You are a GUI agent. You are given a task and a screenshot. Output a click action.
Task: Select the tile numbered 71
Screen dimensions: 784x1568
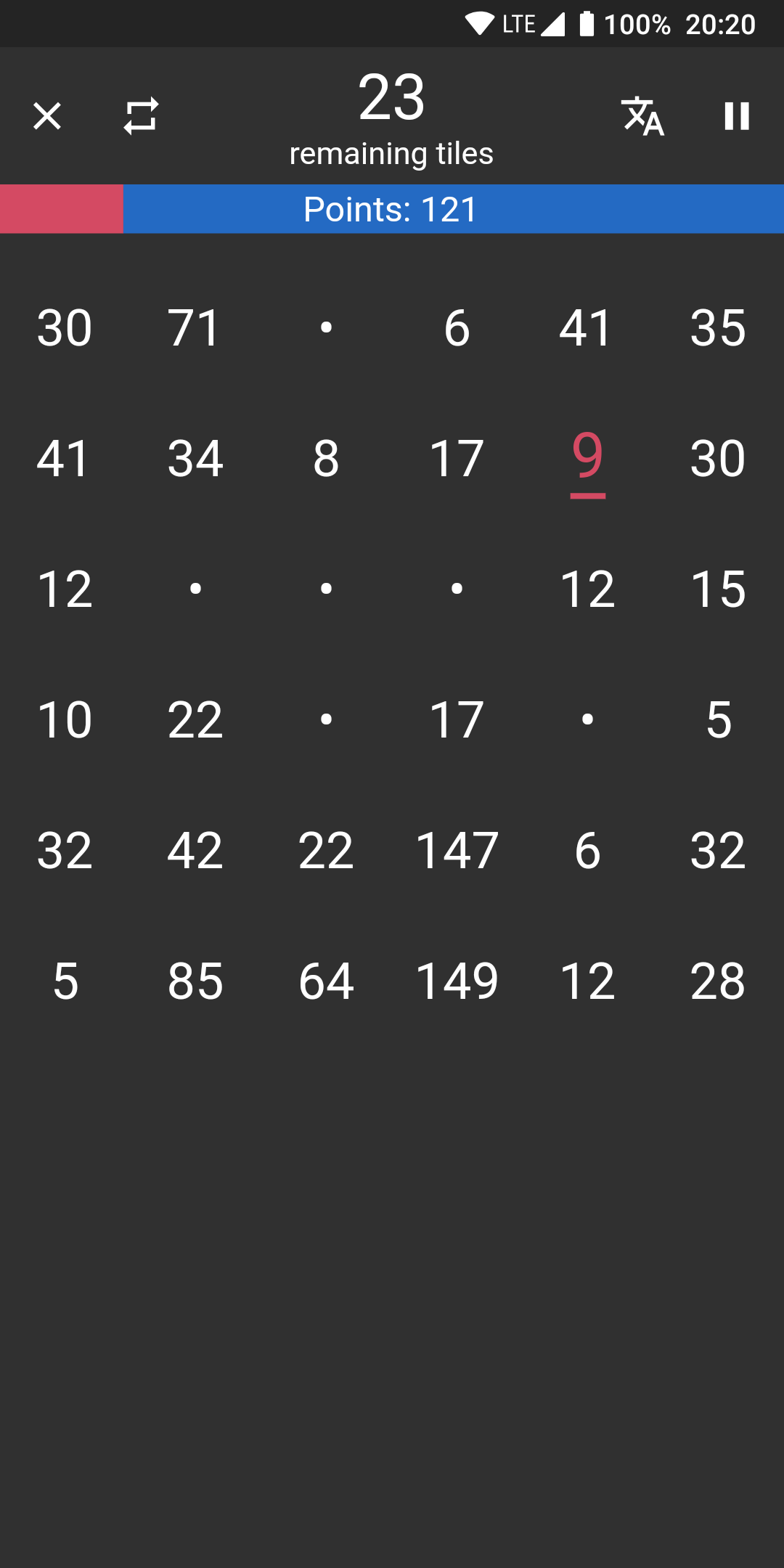[x=195, y=327]
